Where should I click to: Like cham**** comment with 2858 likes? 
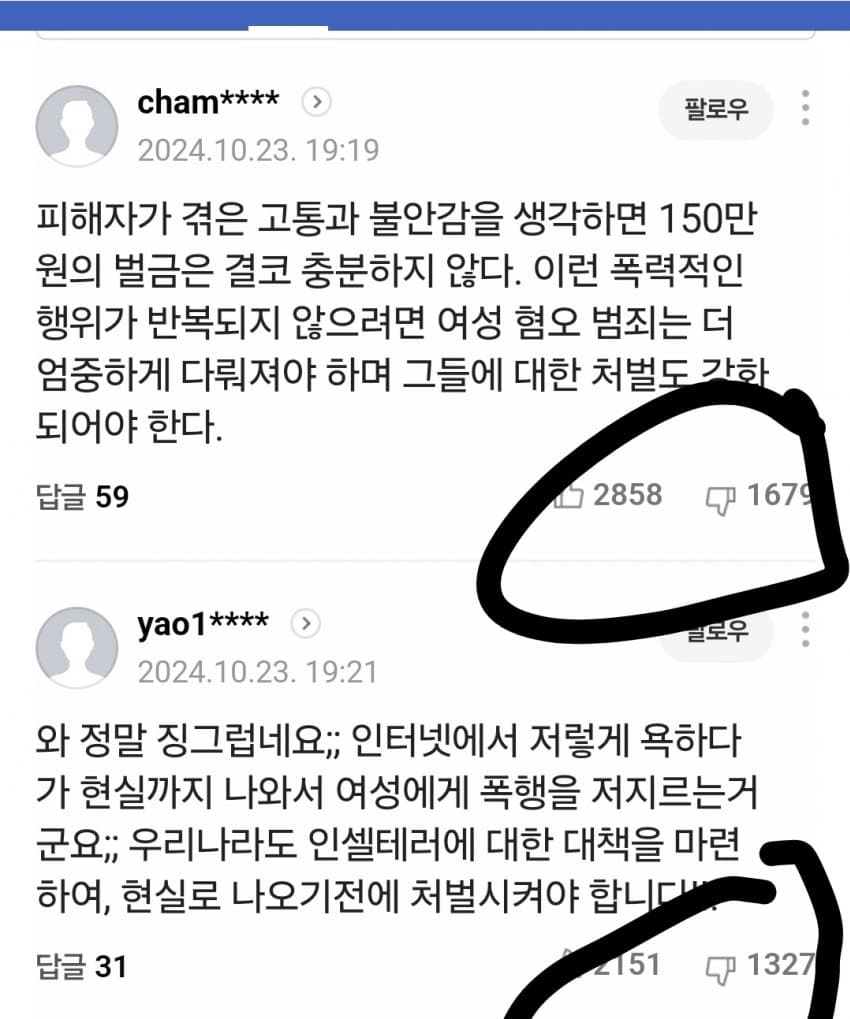tap(571, 494)
